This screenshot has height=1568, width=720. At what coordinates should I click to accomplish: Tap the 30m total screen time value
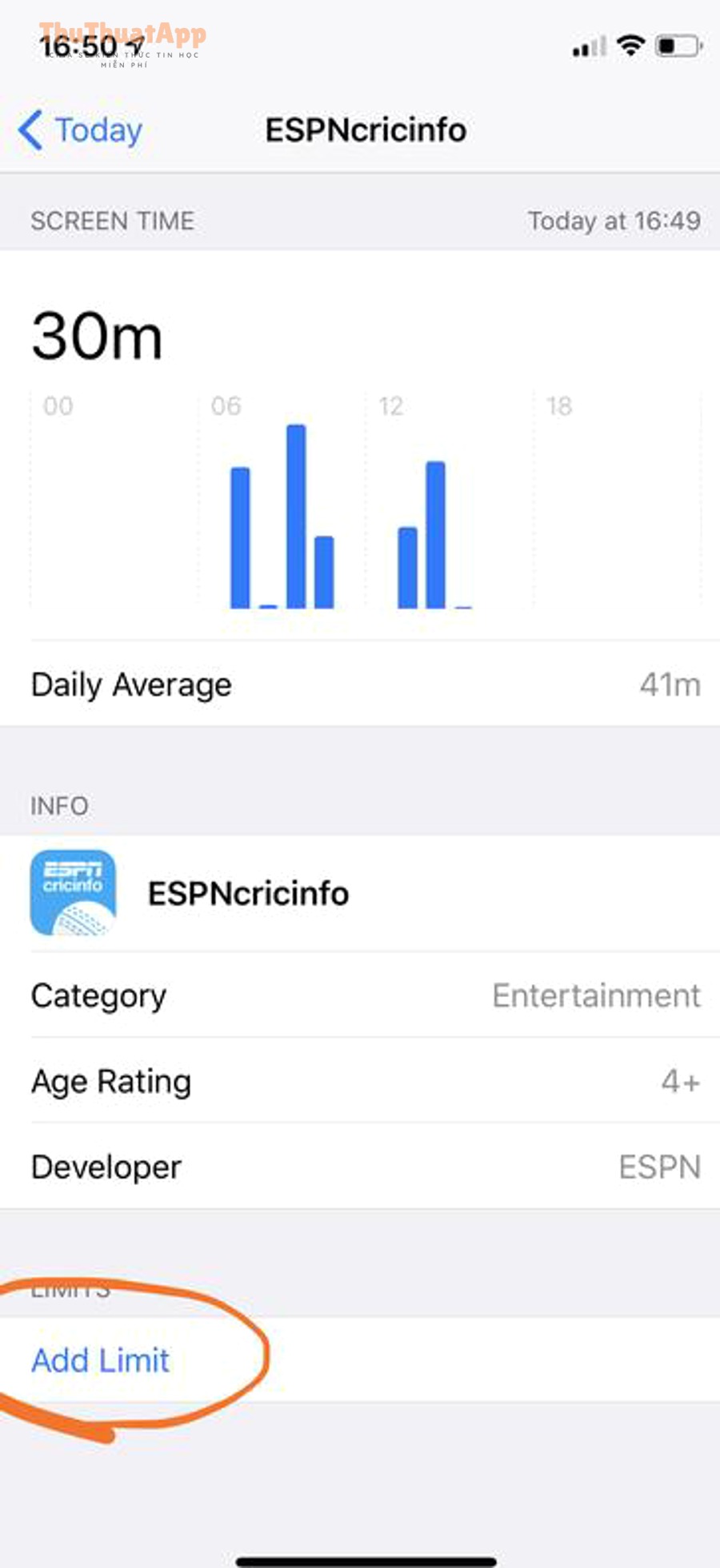(x=96, y=336)
